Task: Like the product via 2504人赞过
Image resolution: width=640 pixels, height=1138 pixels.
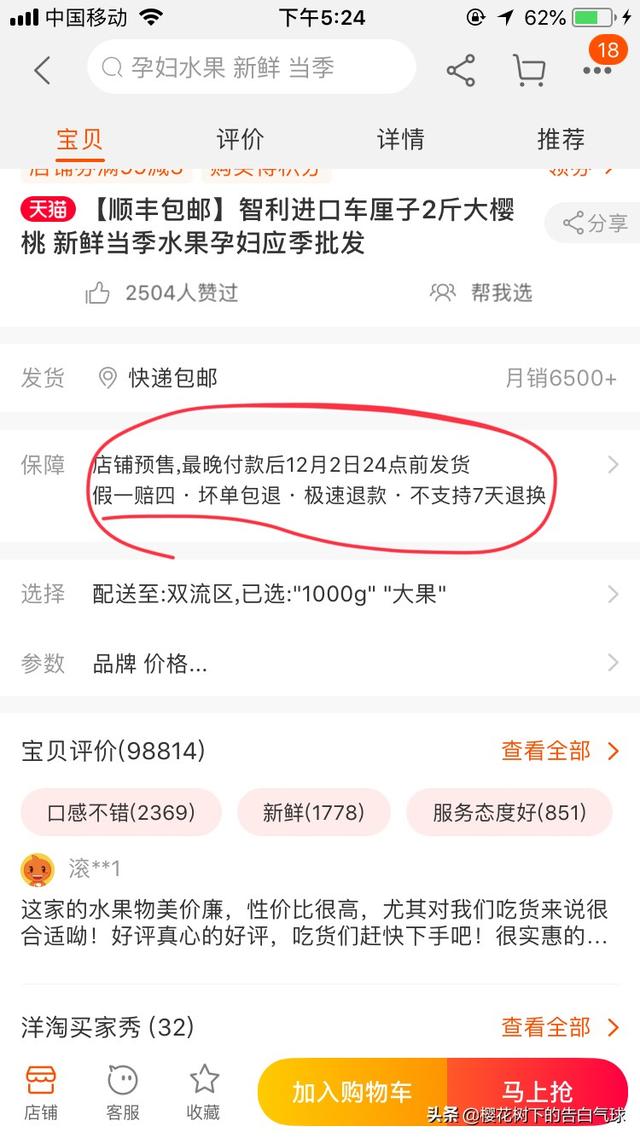Action: [x=162, y=293]
